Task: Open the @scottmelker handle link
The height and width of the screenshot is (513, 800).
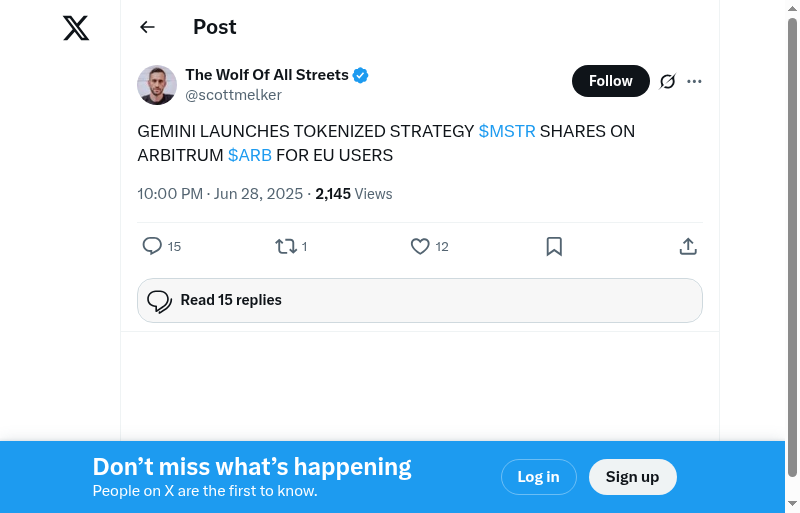Action: point(233,95)
